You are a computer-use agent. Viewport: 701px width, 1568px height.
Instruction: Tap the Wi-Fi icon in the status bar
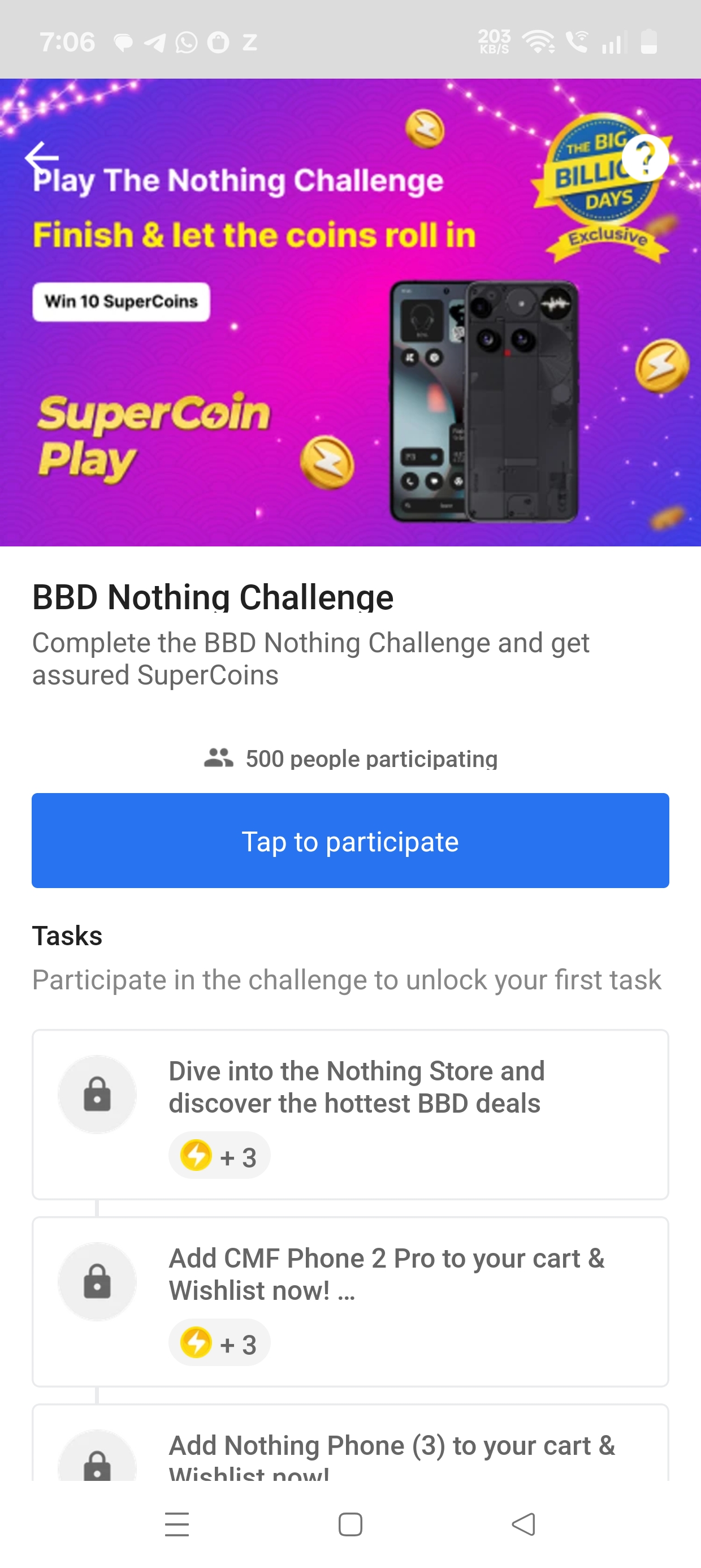pos(538,41)
